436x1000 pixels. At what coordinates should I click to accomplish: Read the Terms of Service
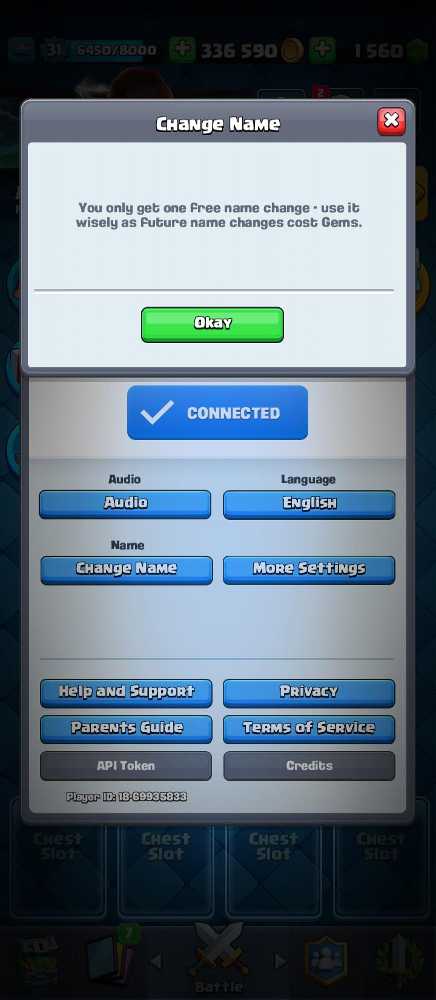pos(309,729)
